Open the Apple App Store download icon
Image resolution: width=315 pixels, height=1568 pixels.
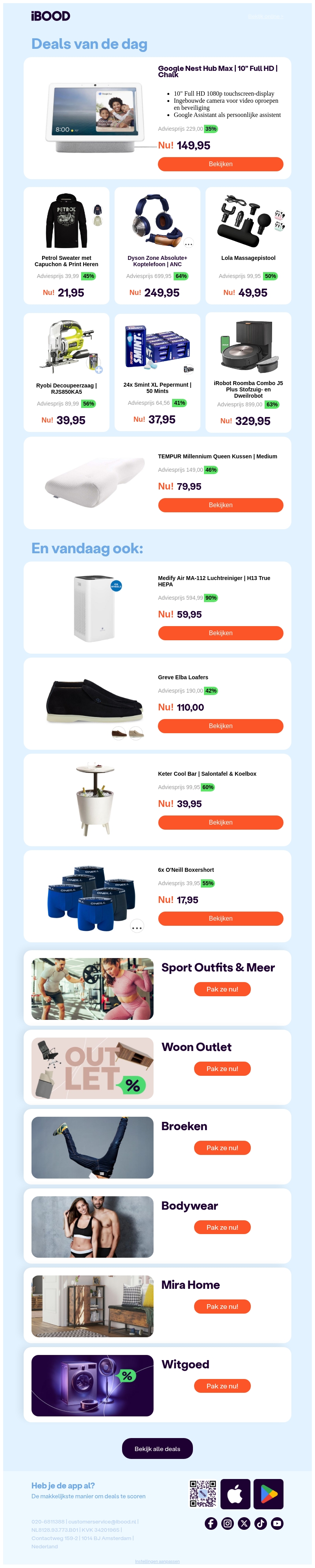[x=235, y=1494]
